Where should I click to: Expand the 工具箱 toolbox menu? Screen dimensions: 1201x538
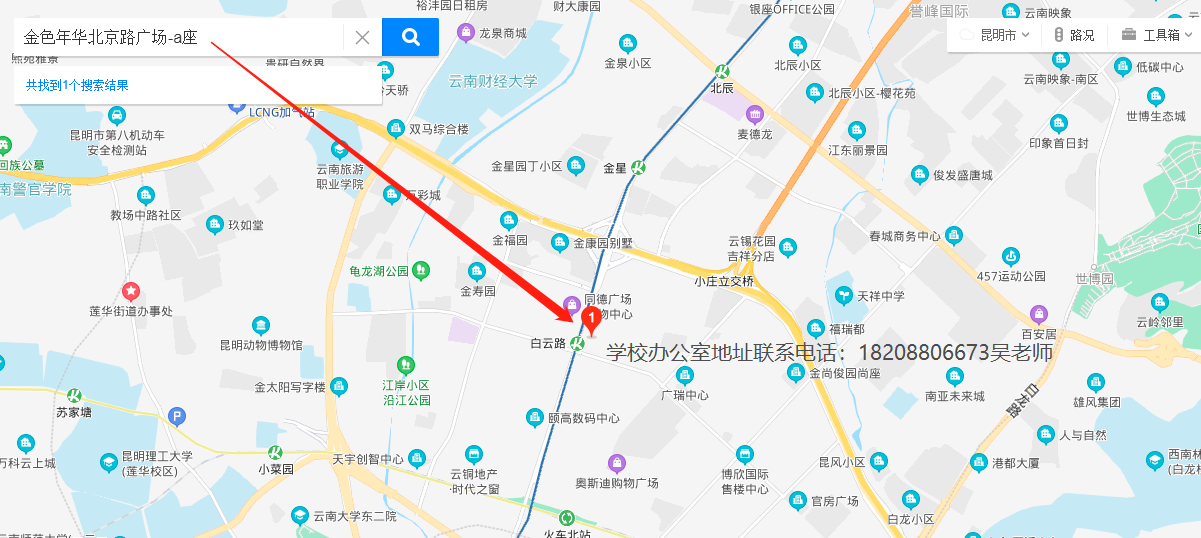1157,35
